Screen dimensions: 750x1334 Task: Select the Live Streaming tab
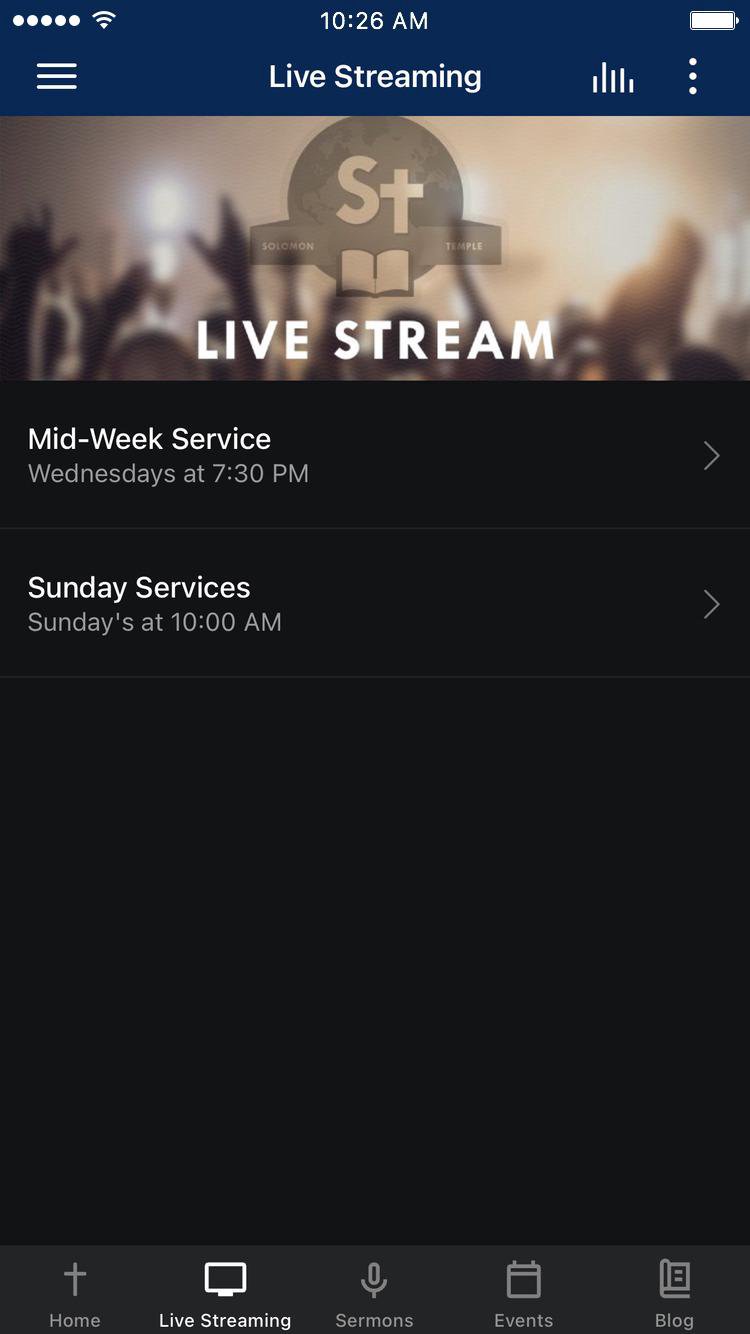[225, 1294]
